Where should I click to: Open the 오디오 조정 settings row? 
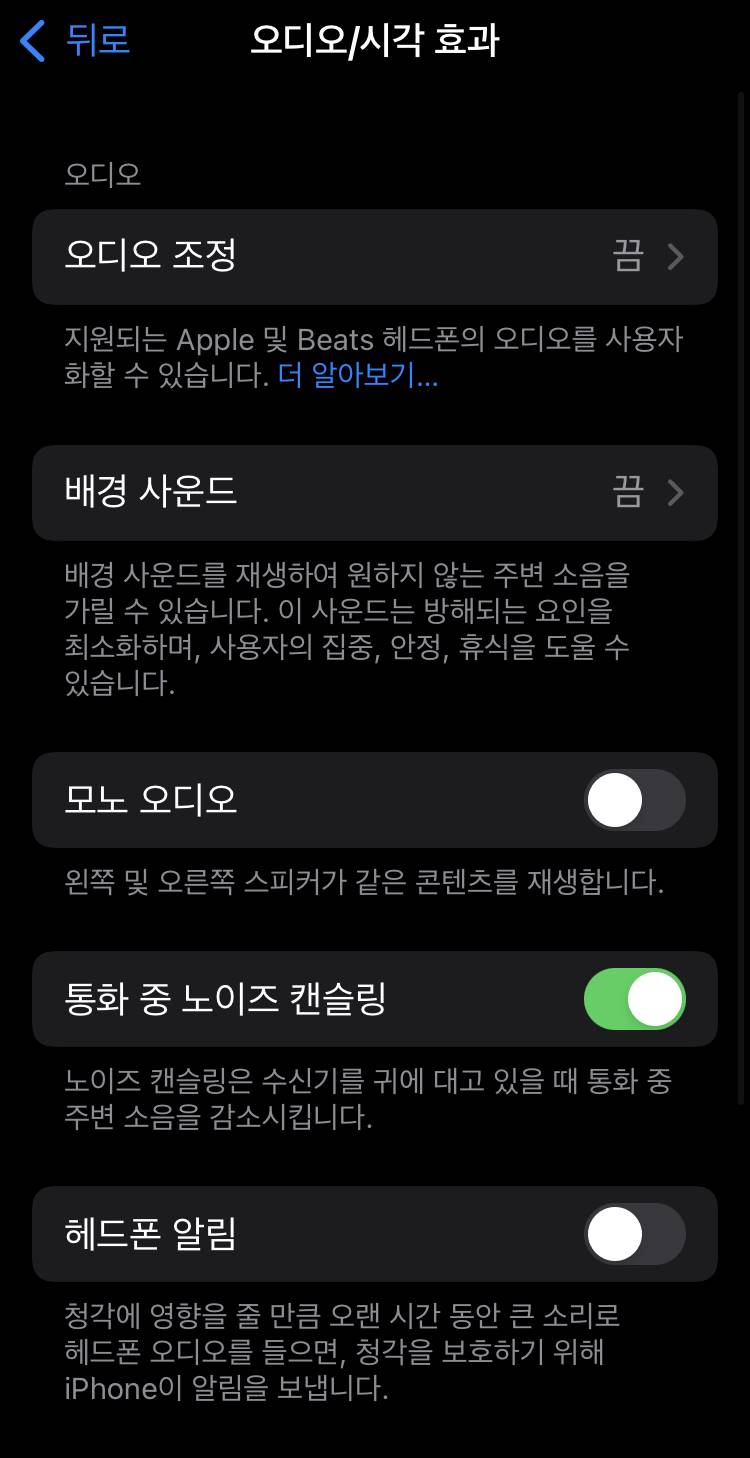tap(375, 257)
